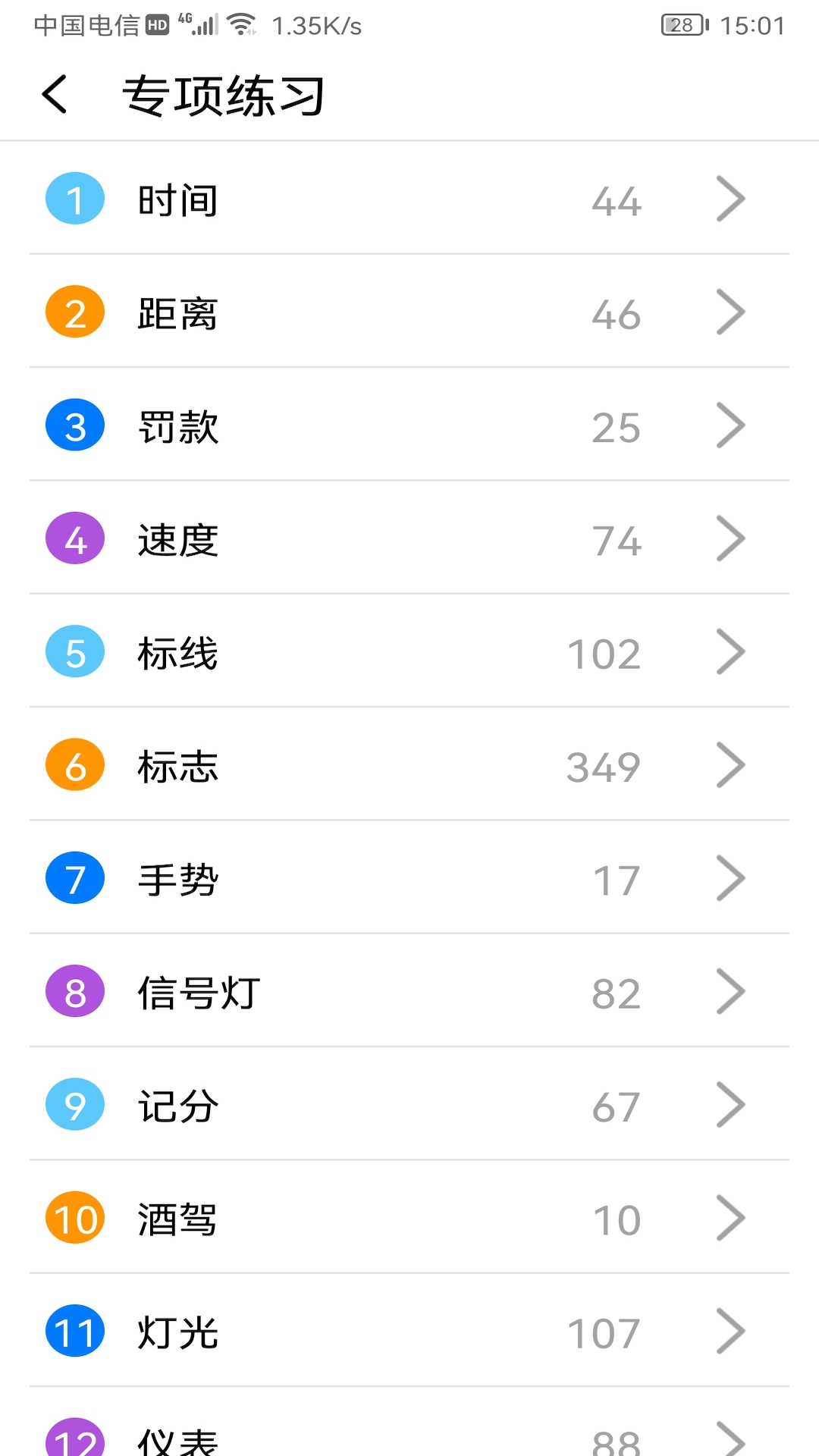Tap the number 8 badge for 信号灯

74,992
